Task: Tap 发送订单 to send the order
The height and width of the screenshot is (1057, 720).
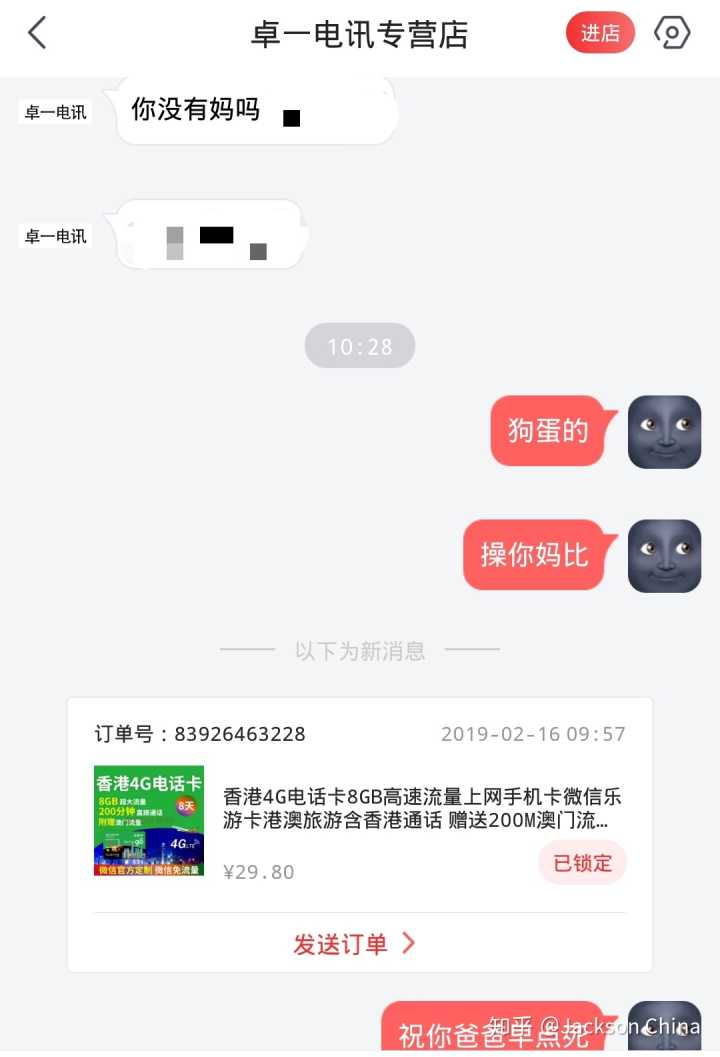Action: [354, 943]
